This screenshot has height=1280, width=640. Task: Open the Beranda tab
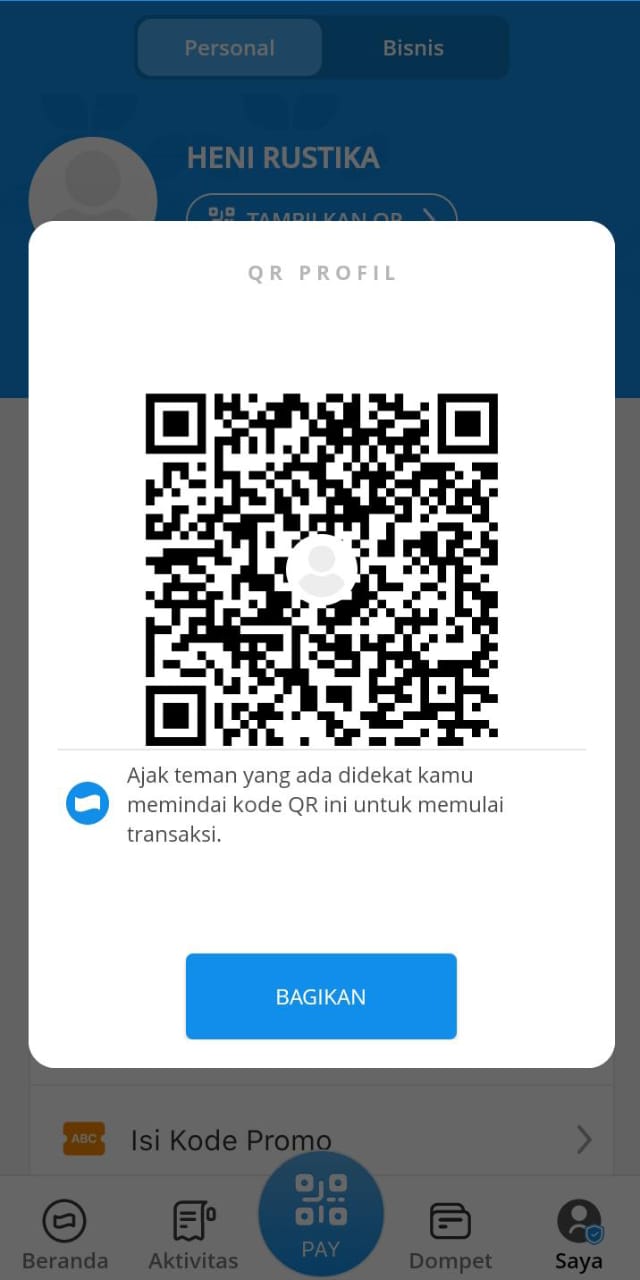click(65, 1236)
